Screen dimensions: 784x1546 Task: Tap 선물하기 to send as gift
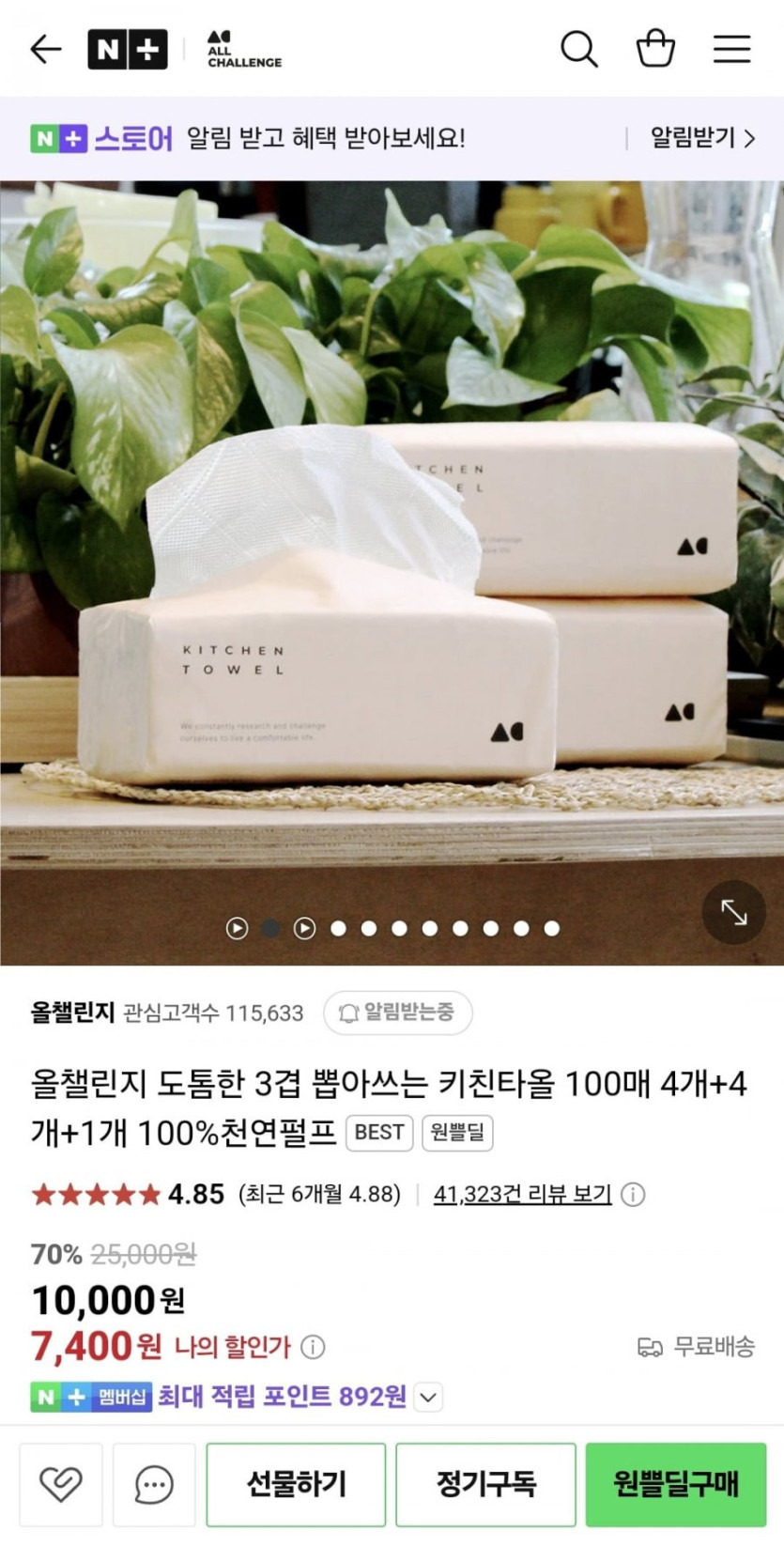[x=296, y=1485]
